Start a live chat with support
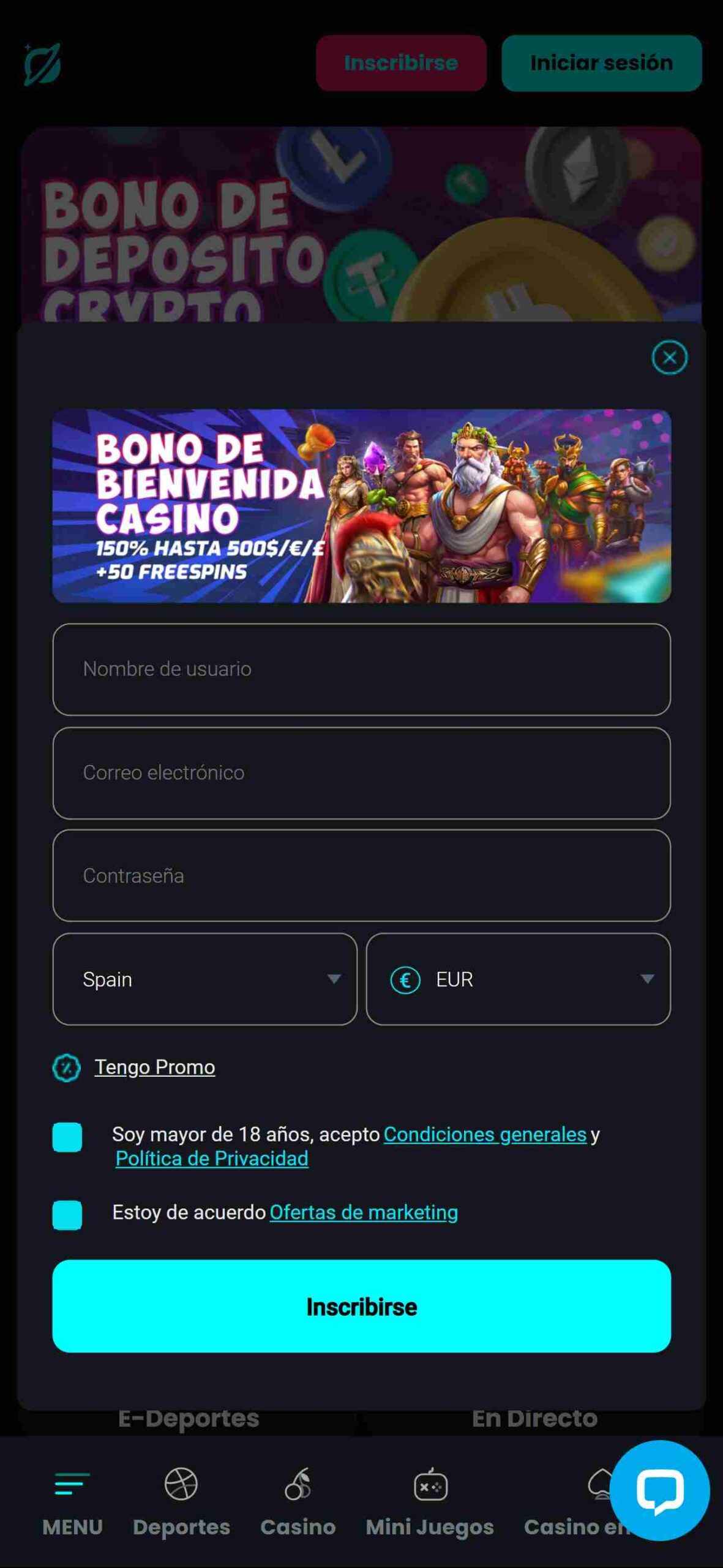The image size is (723, 1568). click(x=660, y=1491)
